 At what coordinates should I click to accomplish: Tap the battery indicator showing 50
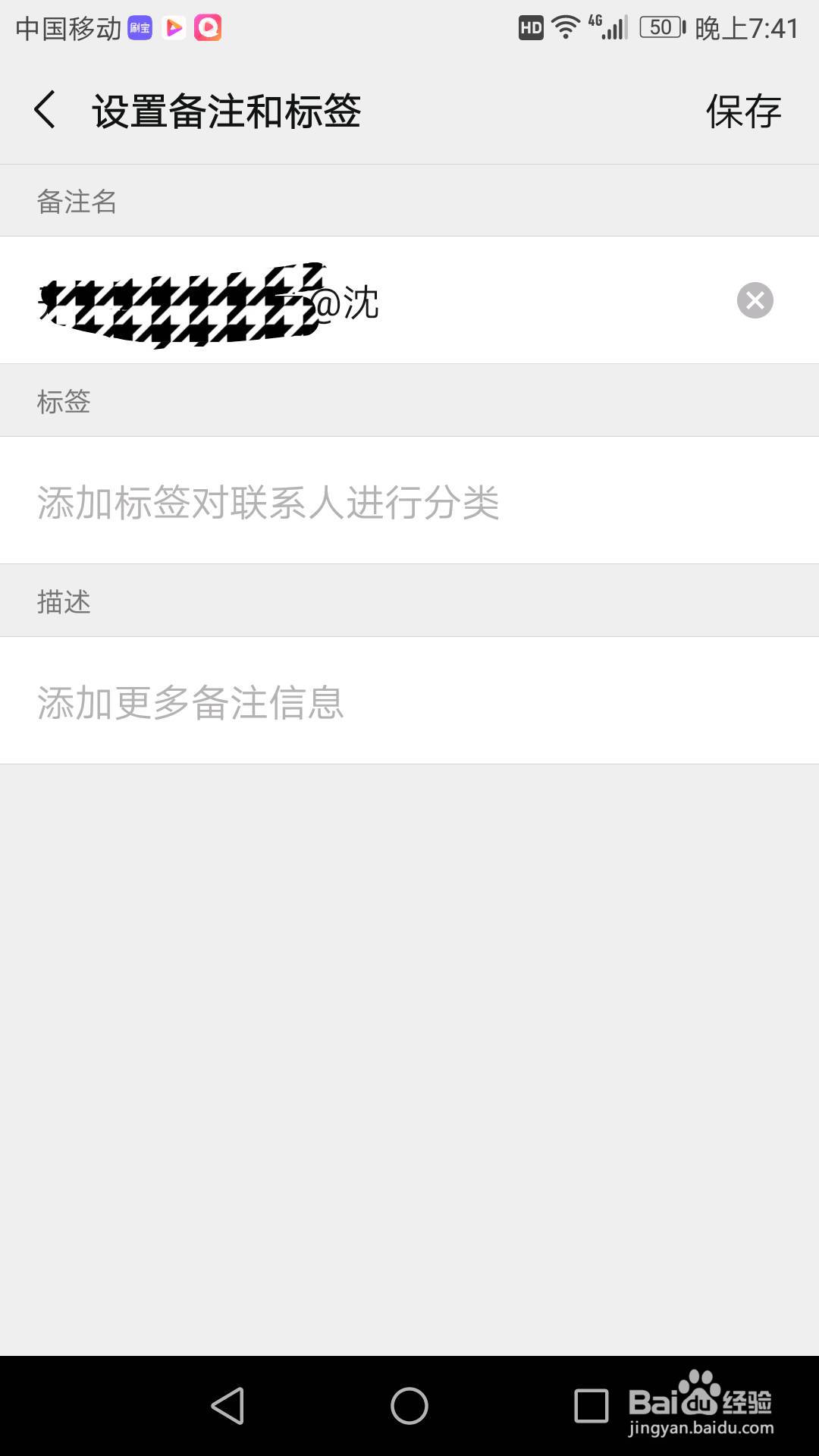point(658,26)
